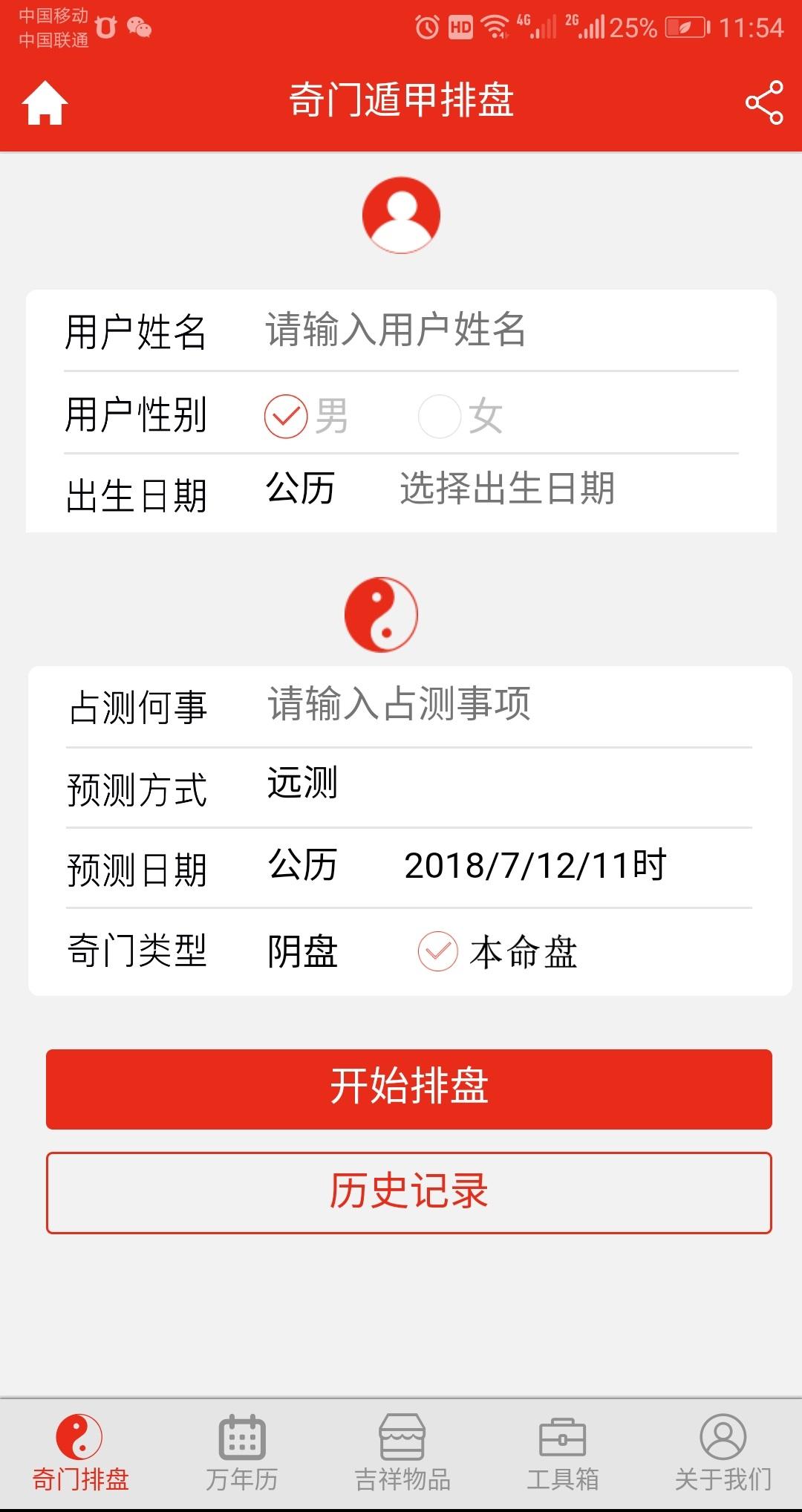
Task: View the 关于我们 tab
Action: pyautogui.click(x=723, y=1453)
